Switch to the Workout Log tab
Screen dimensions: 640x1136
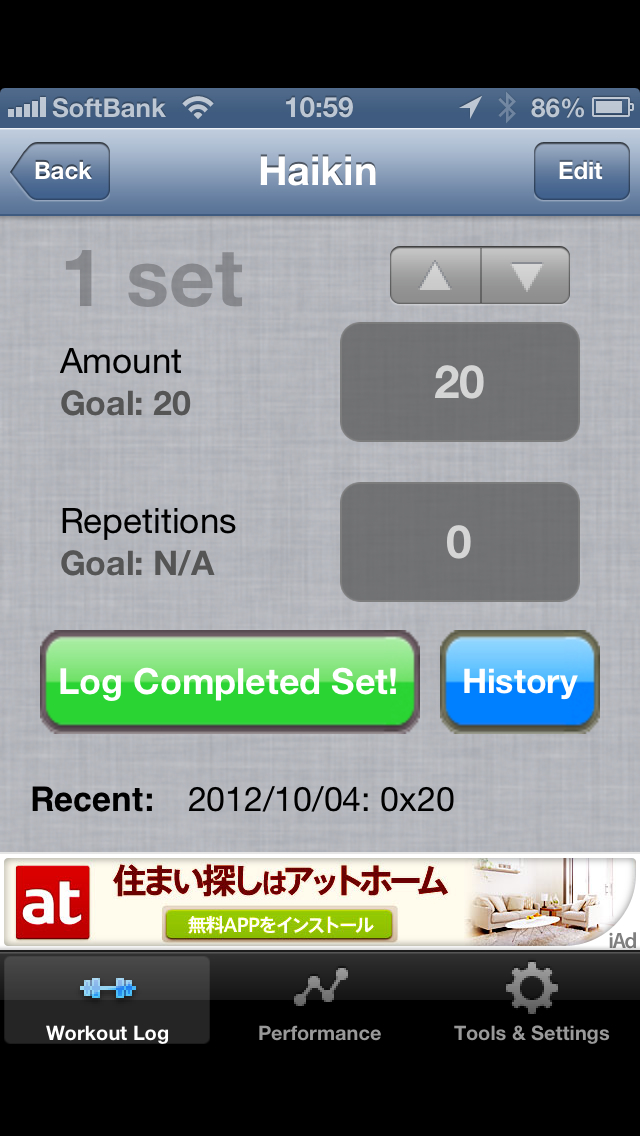(x=107, y=1000)
